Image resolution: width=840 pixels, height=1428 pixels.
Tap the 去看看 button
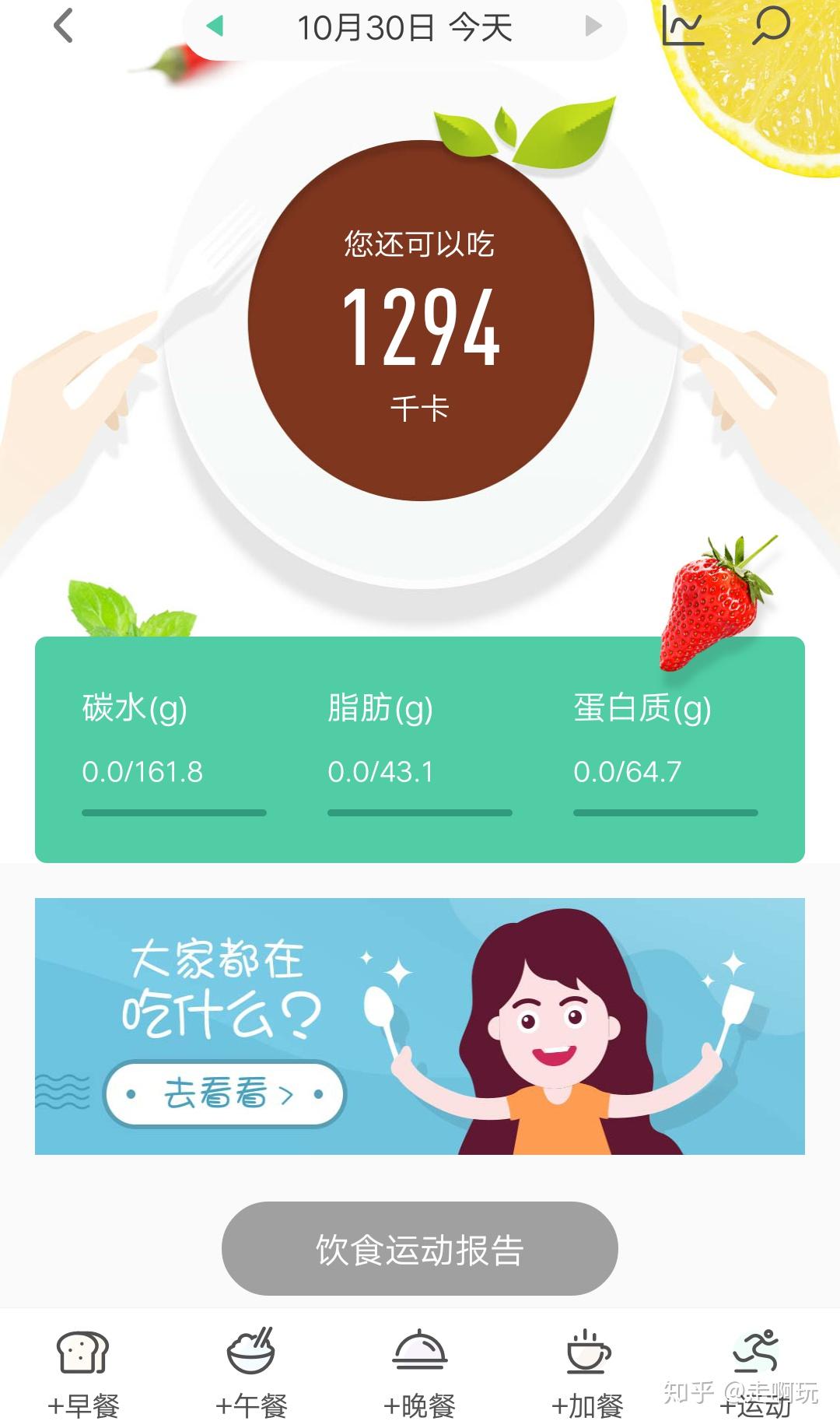(225, 1093)
